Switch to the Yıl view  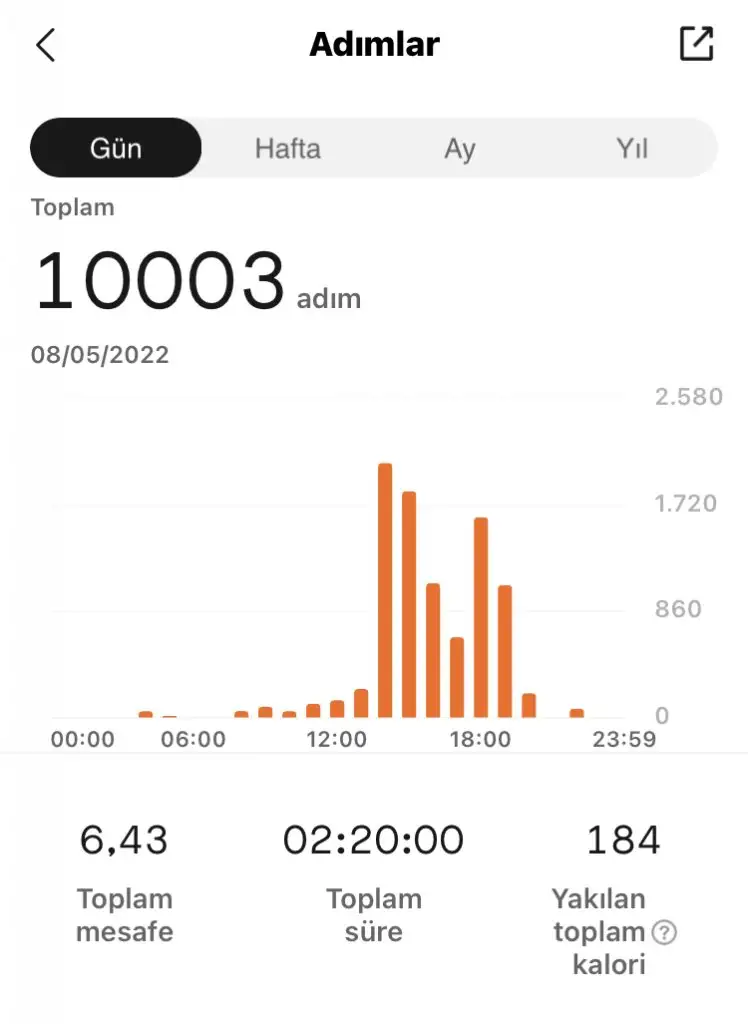pos(632,149)
